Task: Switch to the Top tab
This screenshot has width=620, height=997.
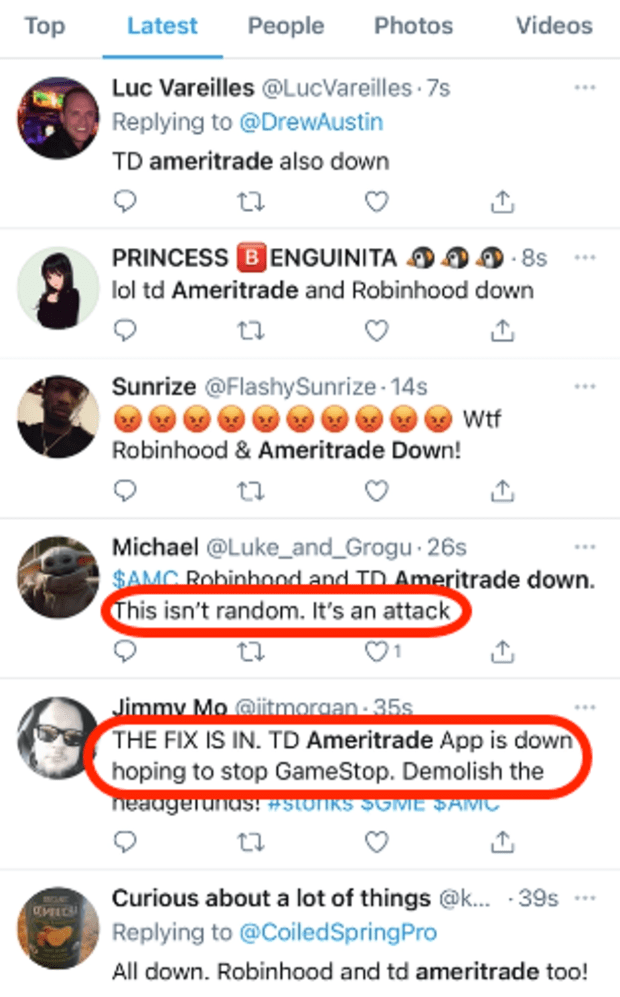Action: point(45,26)
